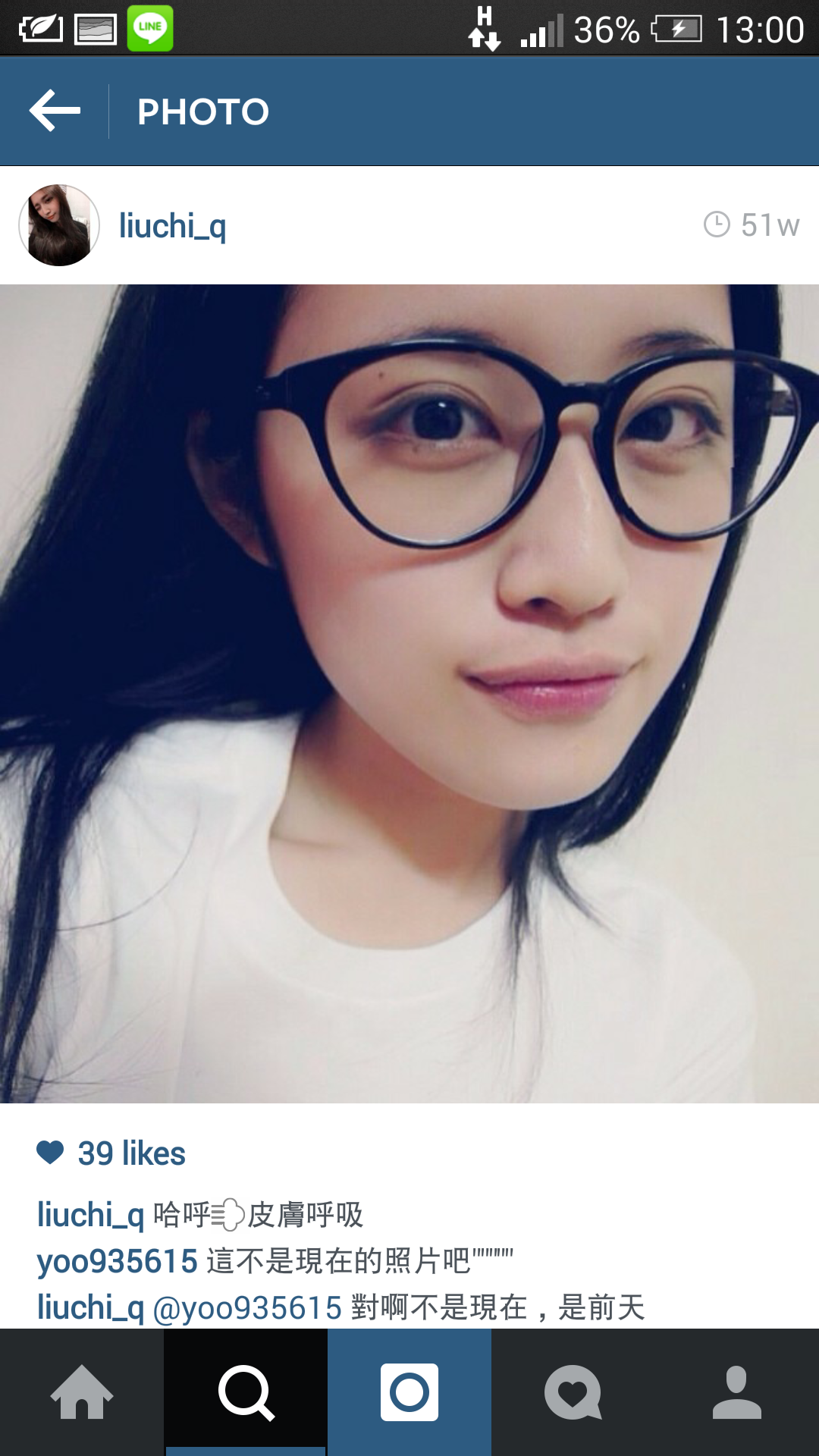Viewport: 819px width, 1456px height.
Task: View the list of 39 likes
Action: tap(131, 1153)
